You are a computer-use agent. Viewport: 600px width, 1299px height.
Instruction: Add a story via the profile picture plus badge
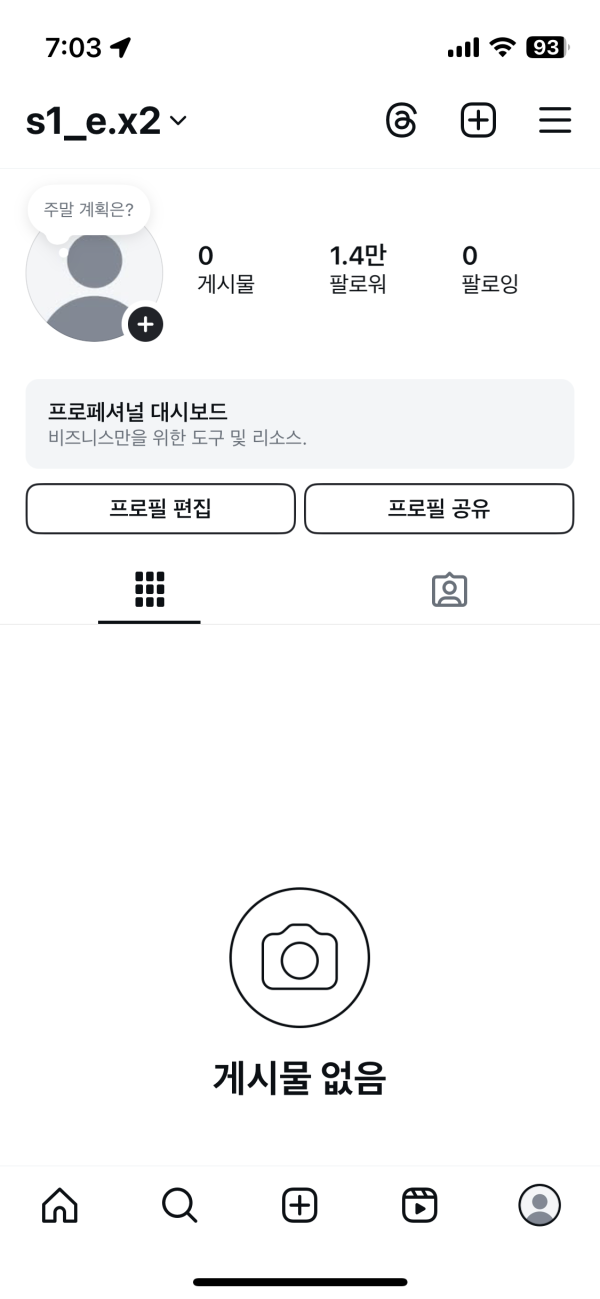[x=146, y=324]
